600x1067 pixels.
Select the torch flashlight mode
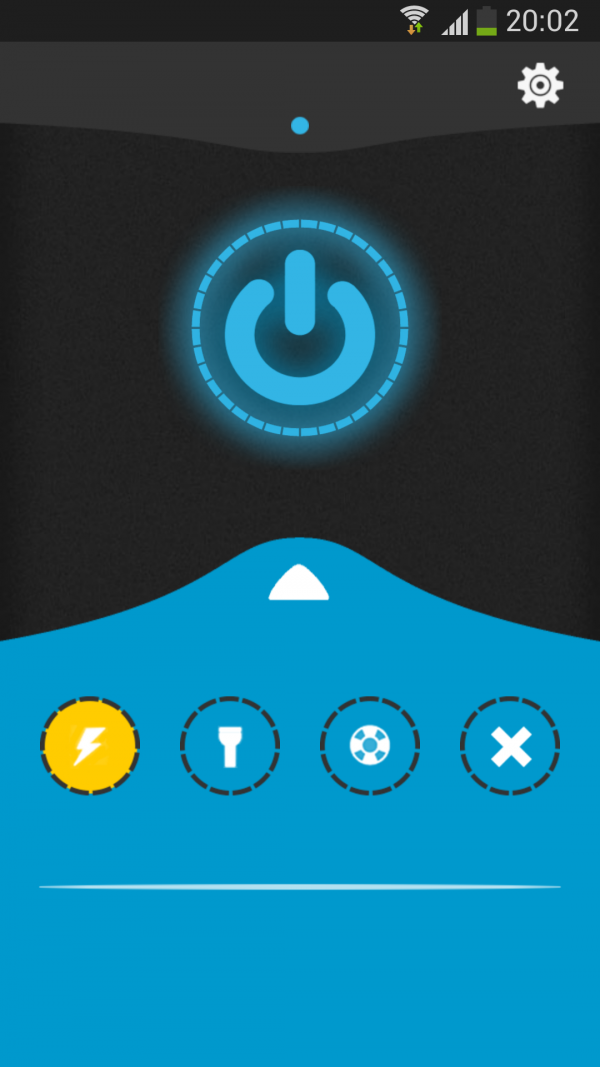230,746
